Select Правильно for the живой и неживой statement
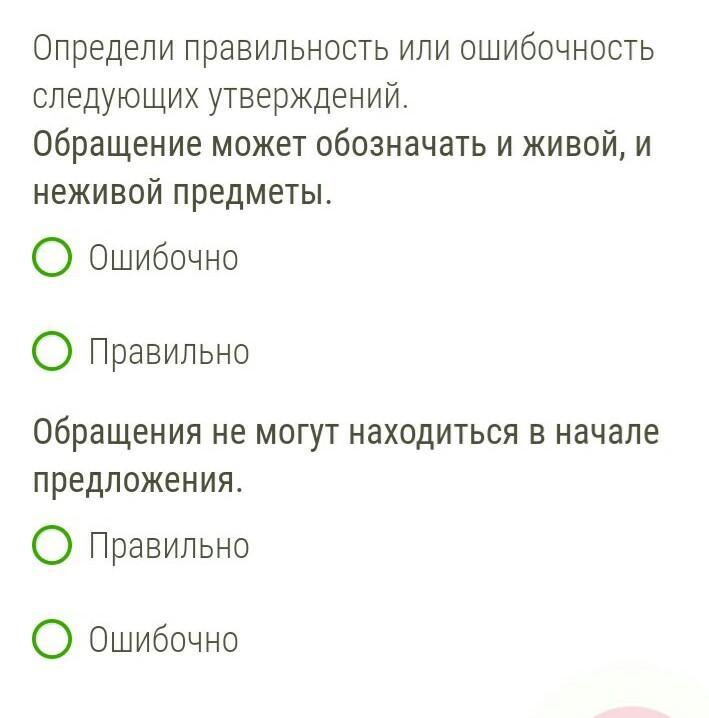Image resolution: width=709 pixels, height=718 pixels. pyautogui.click(x=52, y=351)
